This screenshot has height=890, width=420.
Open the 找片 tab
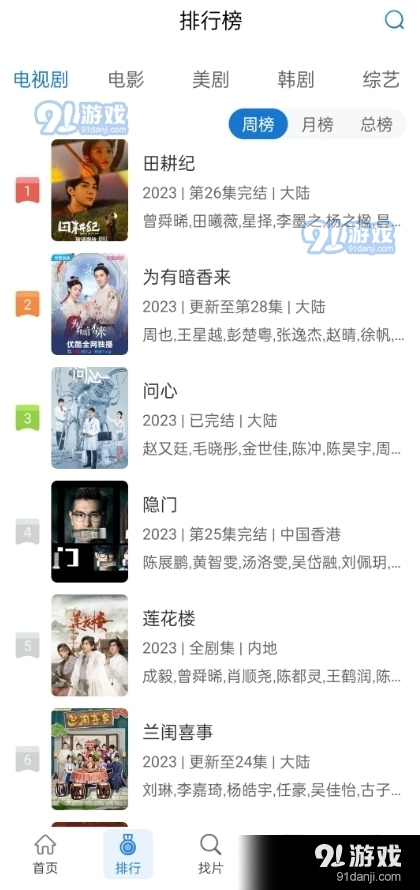(211, 854)
